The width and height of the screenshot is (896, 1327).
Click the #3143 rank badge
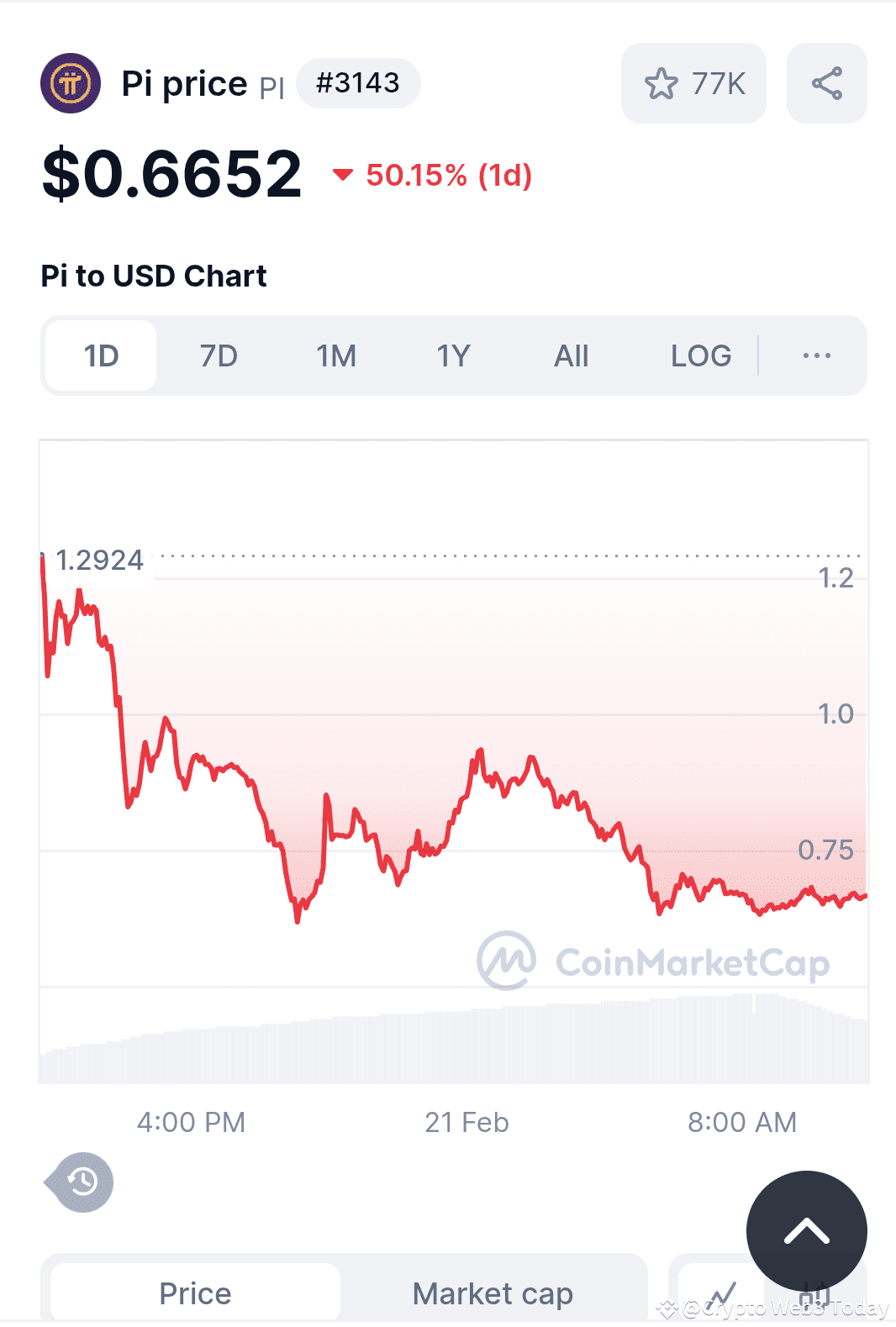point(358,82)
